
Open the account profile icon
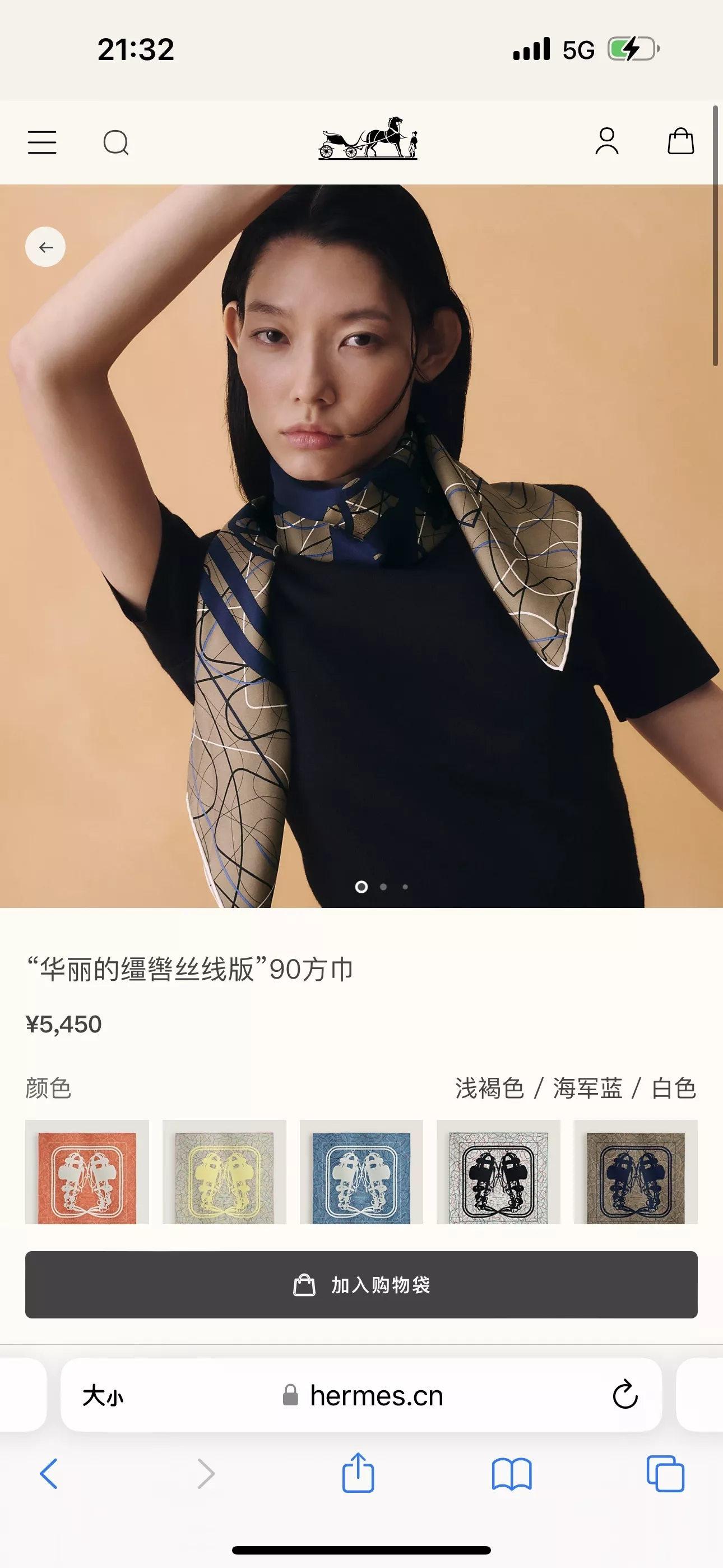tap(607, 141)
